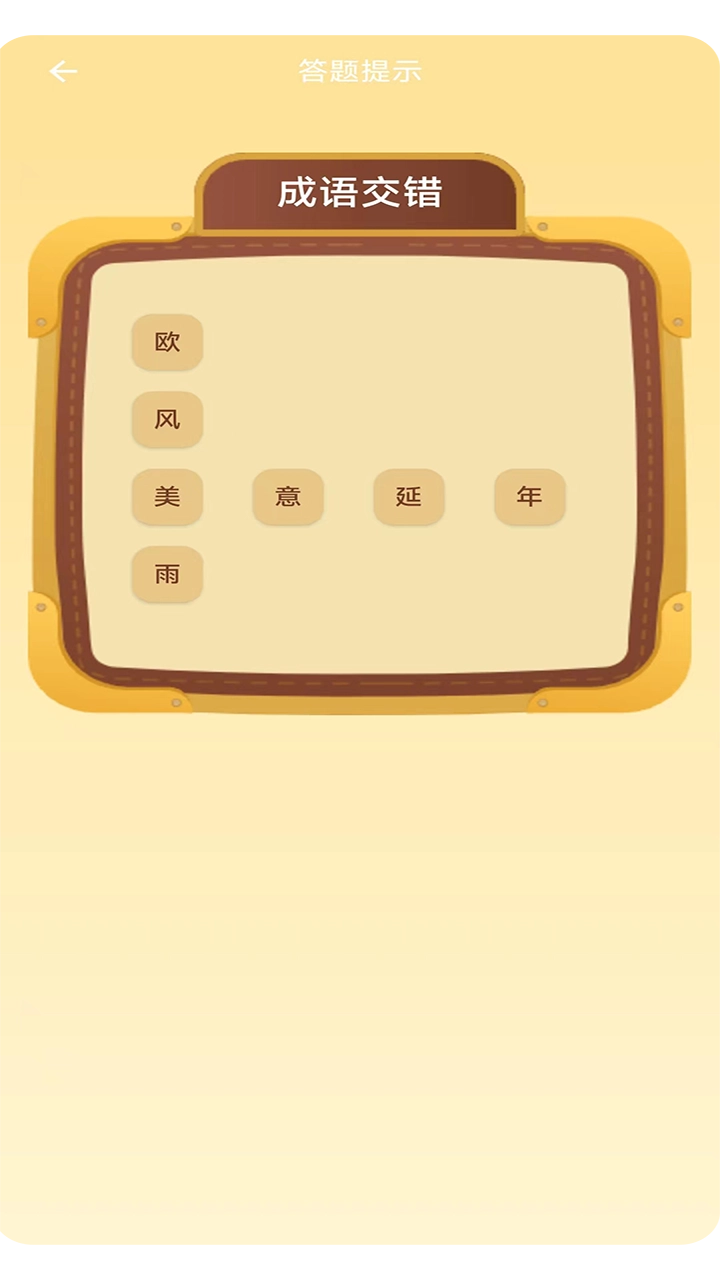
Task: Choose the 美 character tile
Action: tap(167, 497)
